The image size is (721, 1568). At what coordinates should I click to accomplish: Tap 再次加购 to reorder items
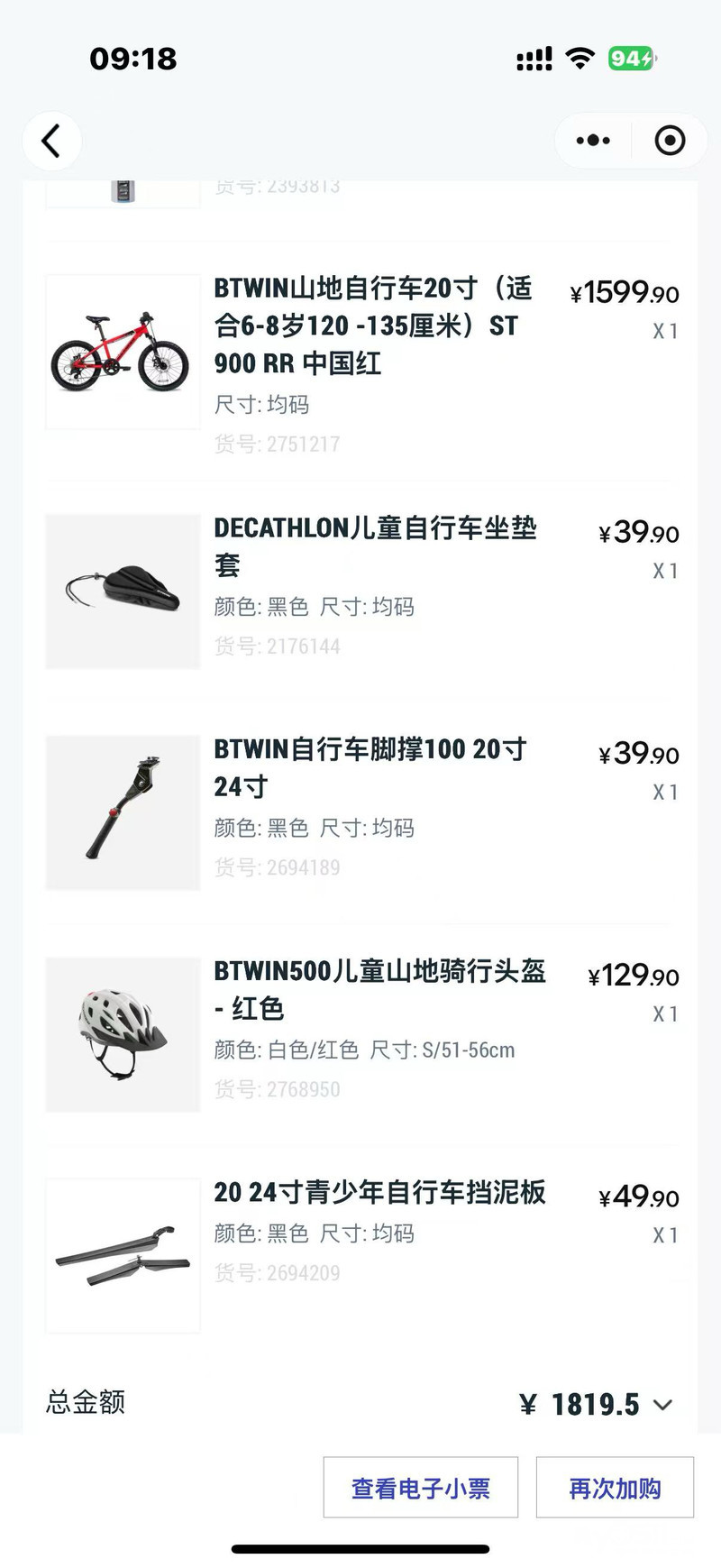[615, 1488]
